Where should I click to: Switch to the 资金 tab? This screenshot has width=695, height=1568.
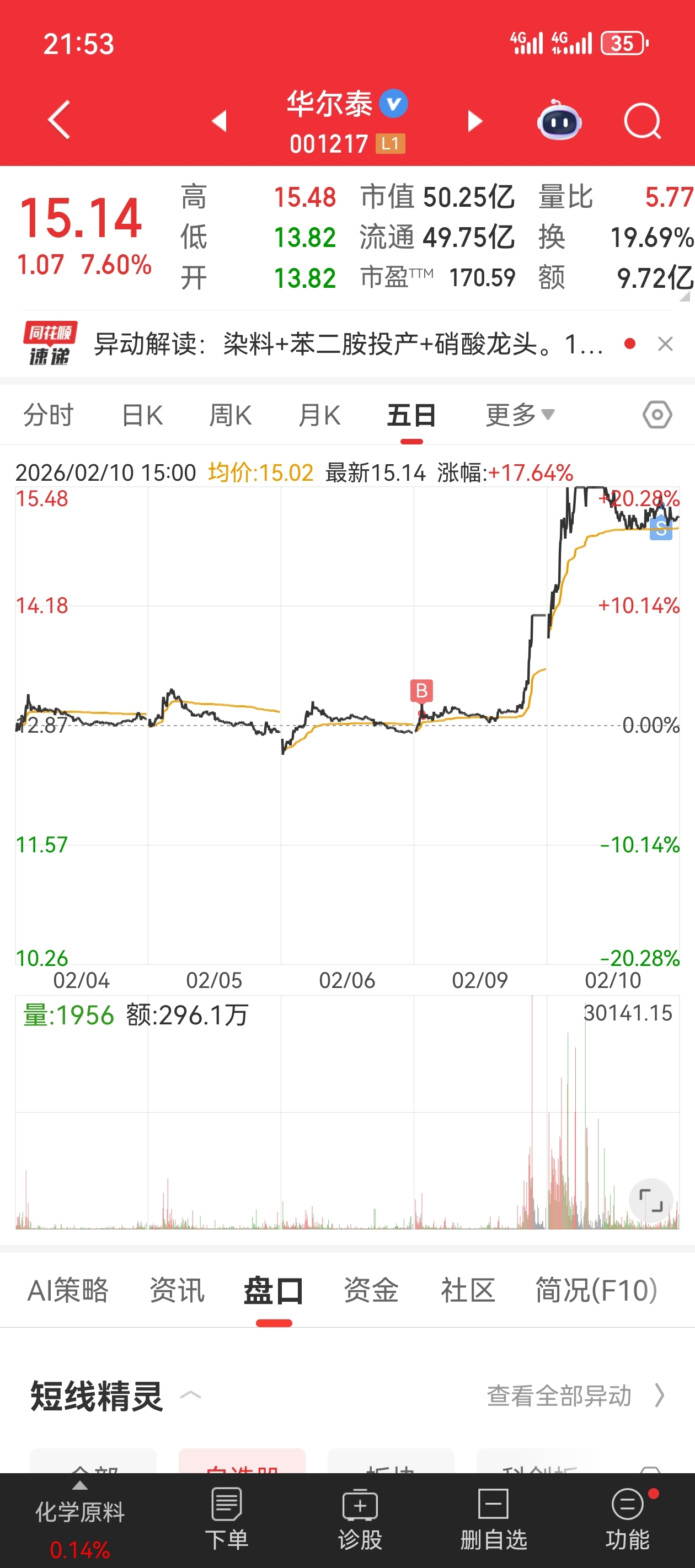371,1290
